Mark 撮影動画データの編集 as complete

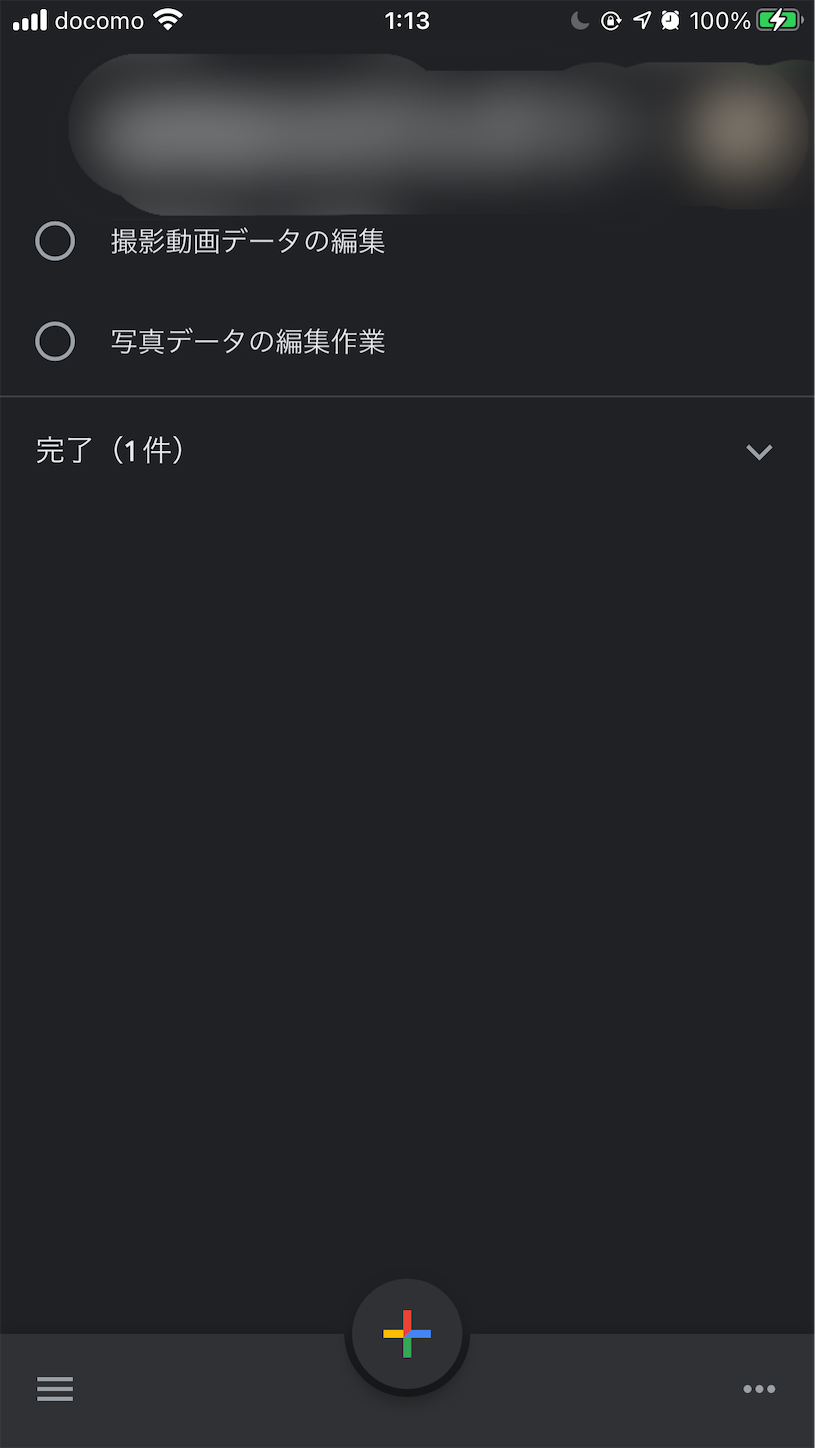pyautogui.click(x=55, y=241)
